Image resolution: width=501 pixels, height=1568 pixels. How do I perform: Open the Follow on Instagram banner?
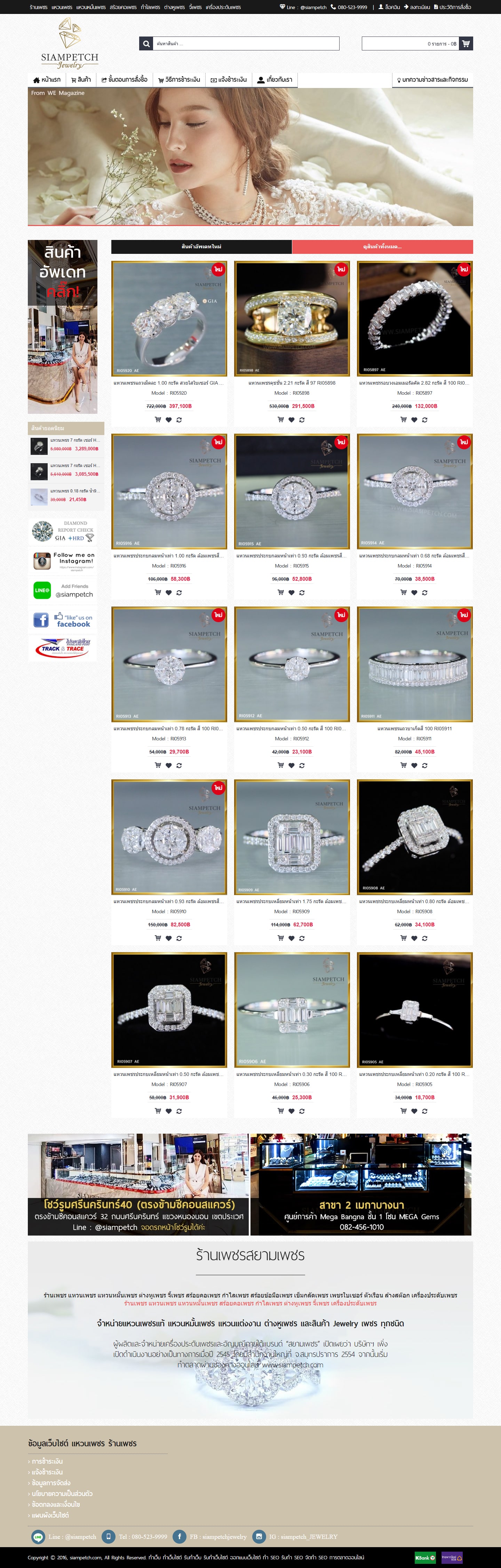tap(63, 561)
